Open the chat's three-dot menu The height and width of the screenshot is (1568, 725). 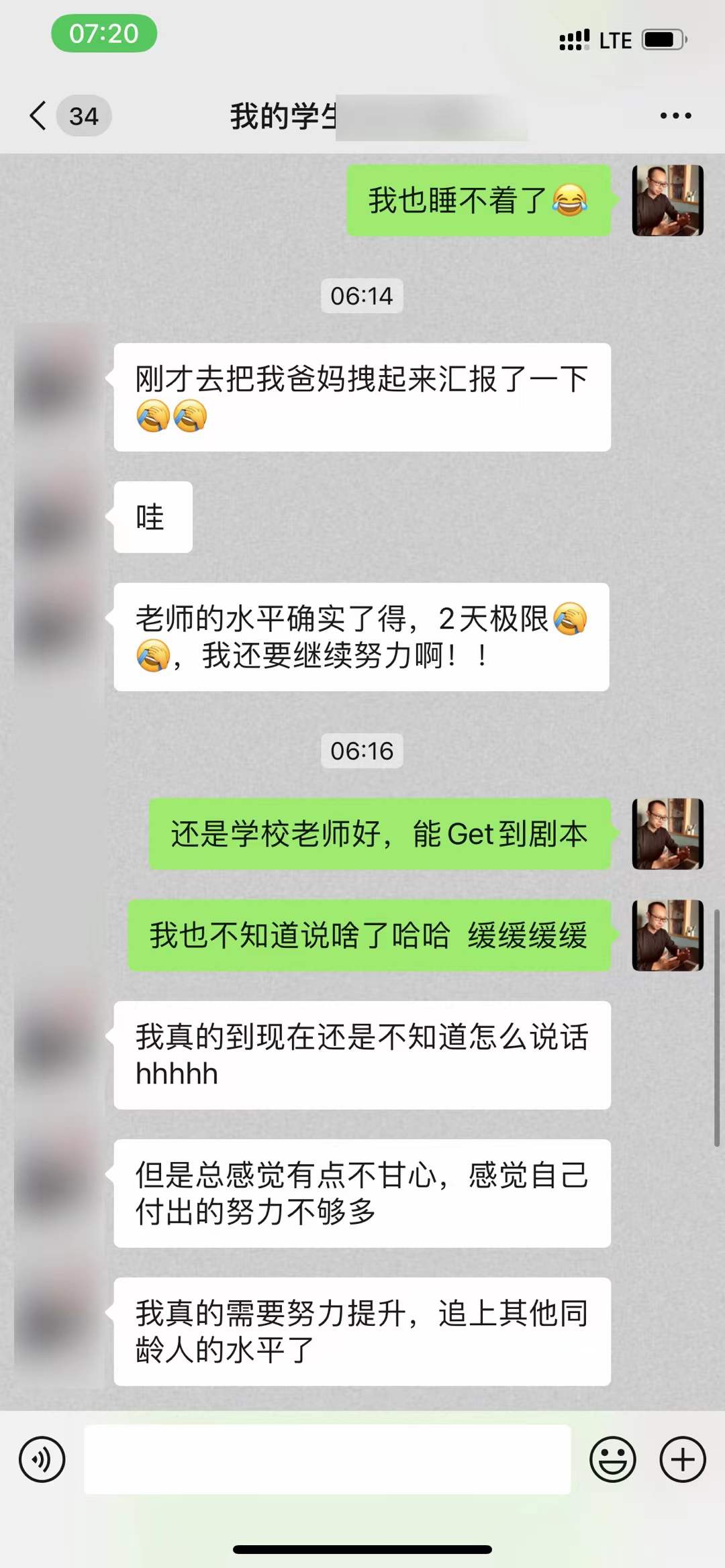[675, 115]
